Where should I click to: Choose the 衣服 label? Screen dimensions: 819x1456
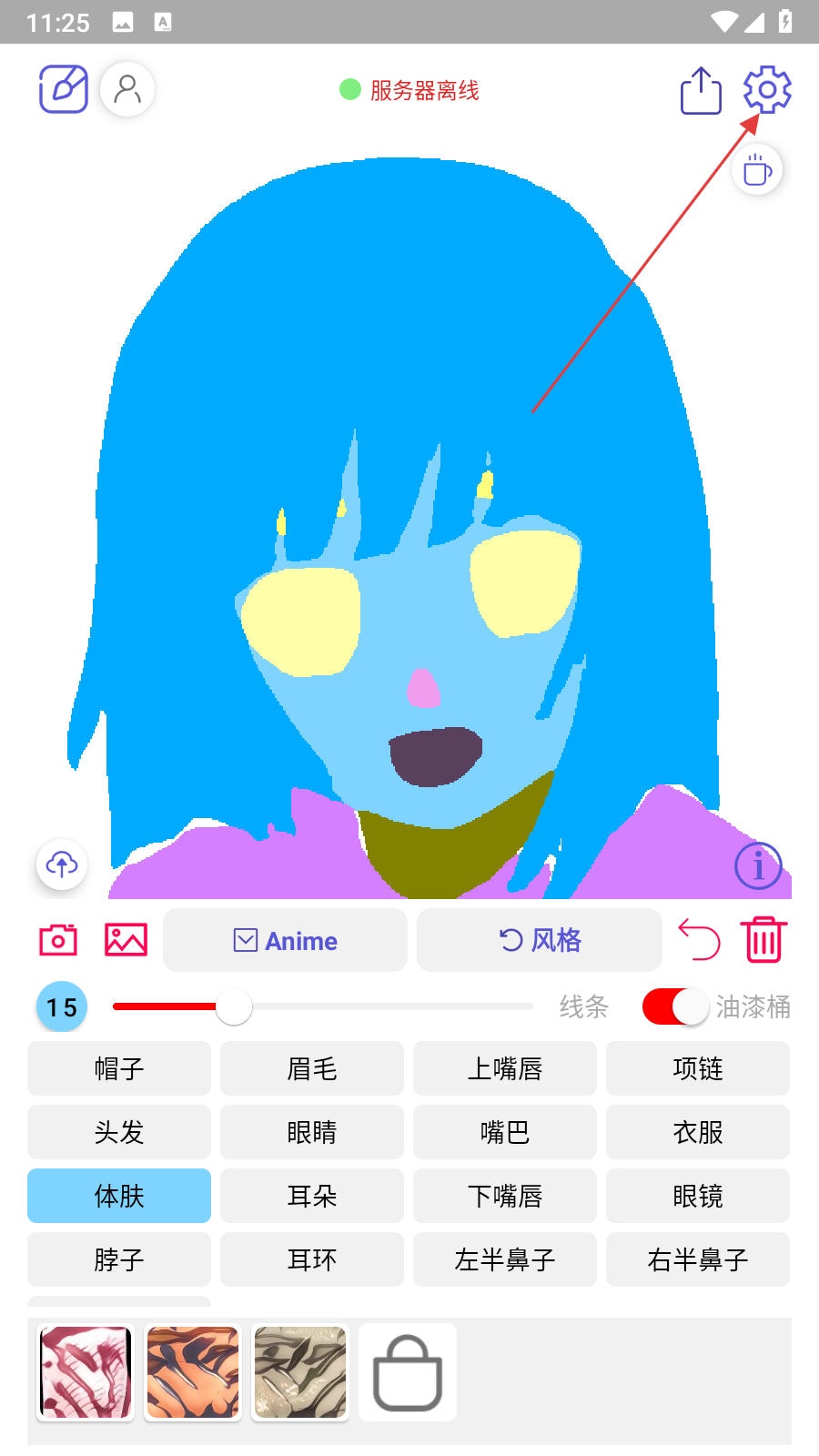click(x=698, y=1132)
